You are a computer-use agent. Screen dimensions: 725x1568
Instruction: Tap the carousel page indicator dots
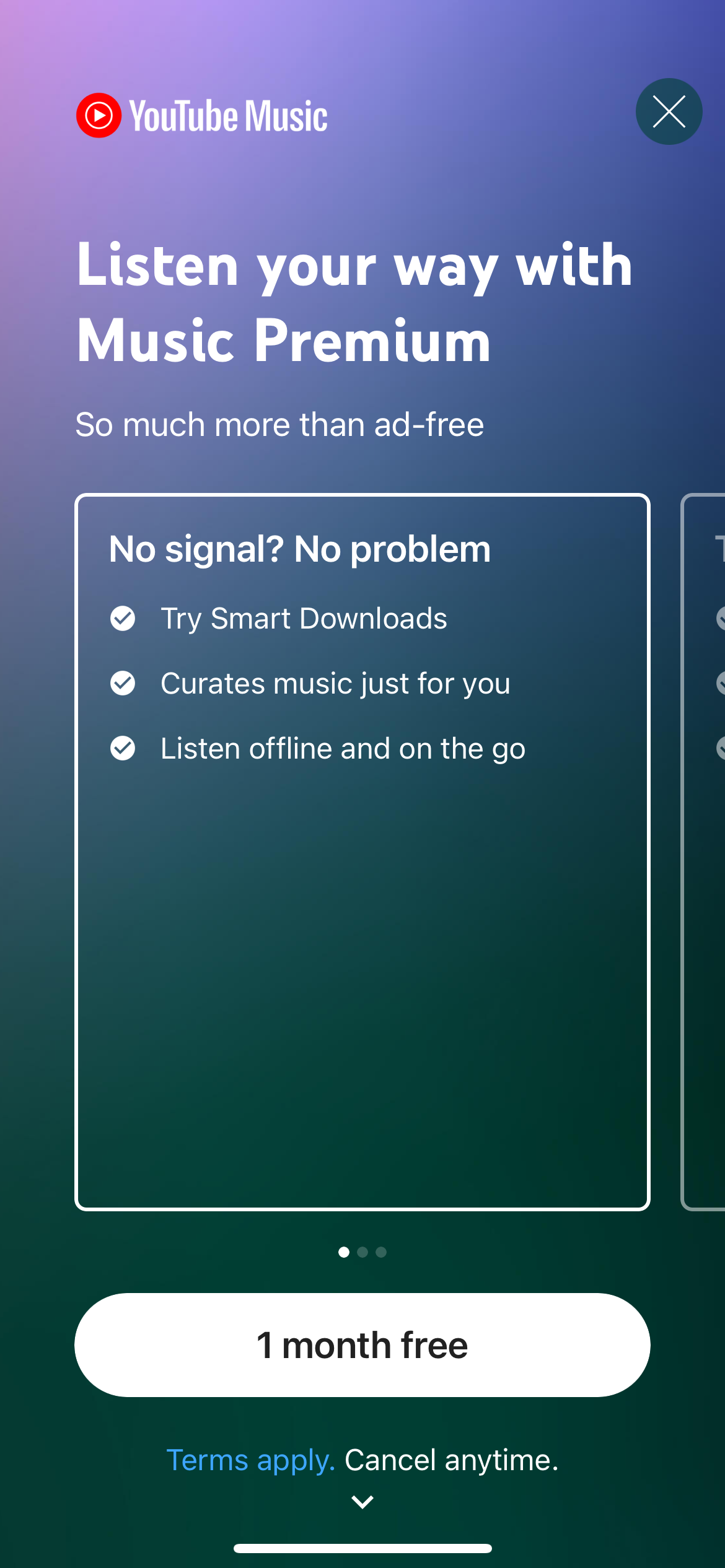click(362, 1252)
